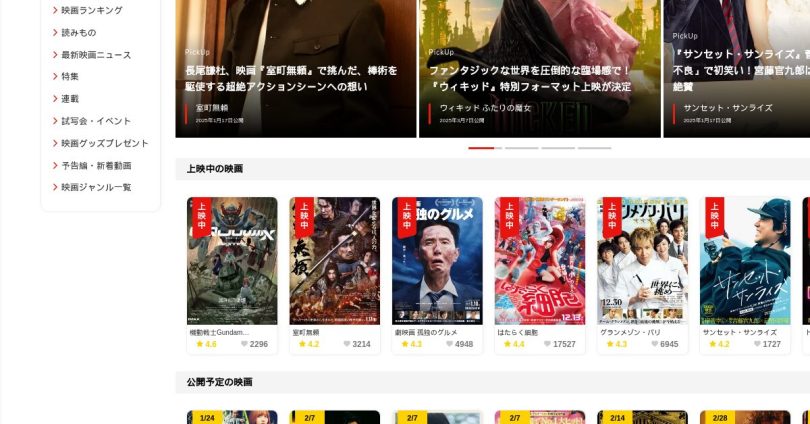Open 特集 from the side menu
The width and height of the screenshot is (810, 424).
pos(69,76)
